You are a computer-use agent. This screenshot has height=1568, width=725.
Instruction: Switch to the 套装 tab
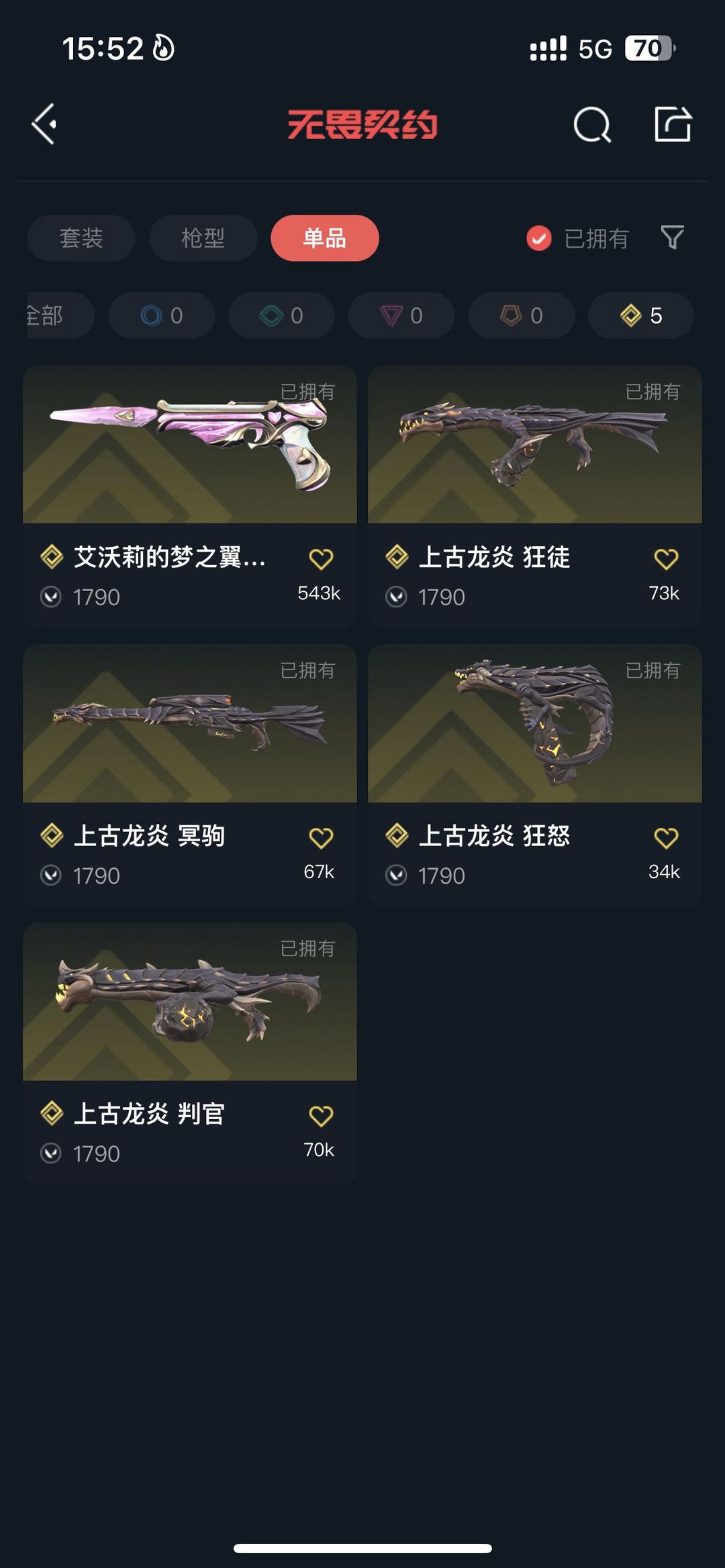(81, 238)
